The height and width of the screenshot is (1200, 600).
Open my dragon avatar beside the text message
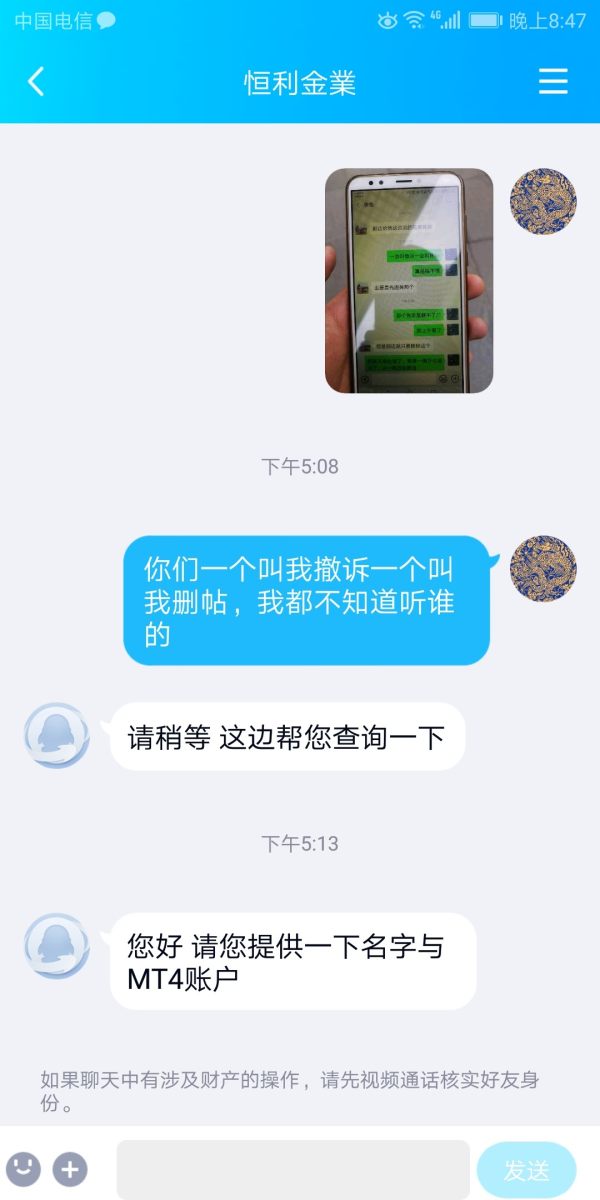click(543, 568)
